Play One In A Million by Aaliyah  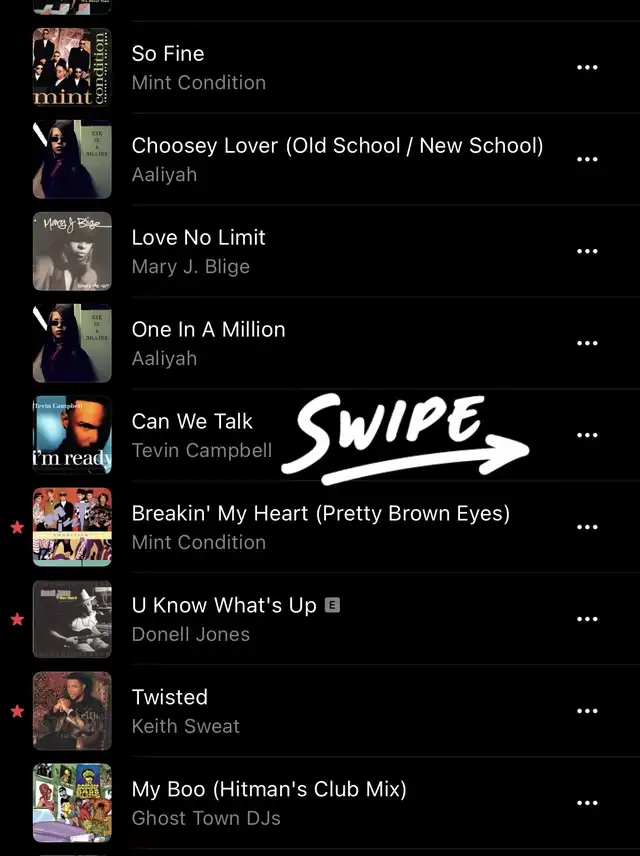tap(320, 343)
